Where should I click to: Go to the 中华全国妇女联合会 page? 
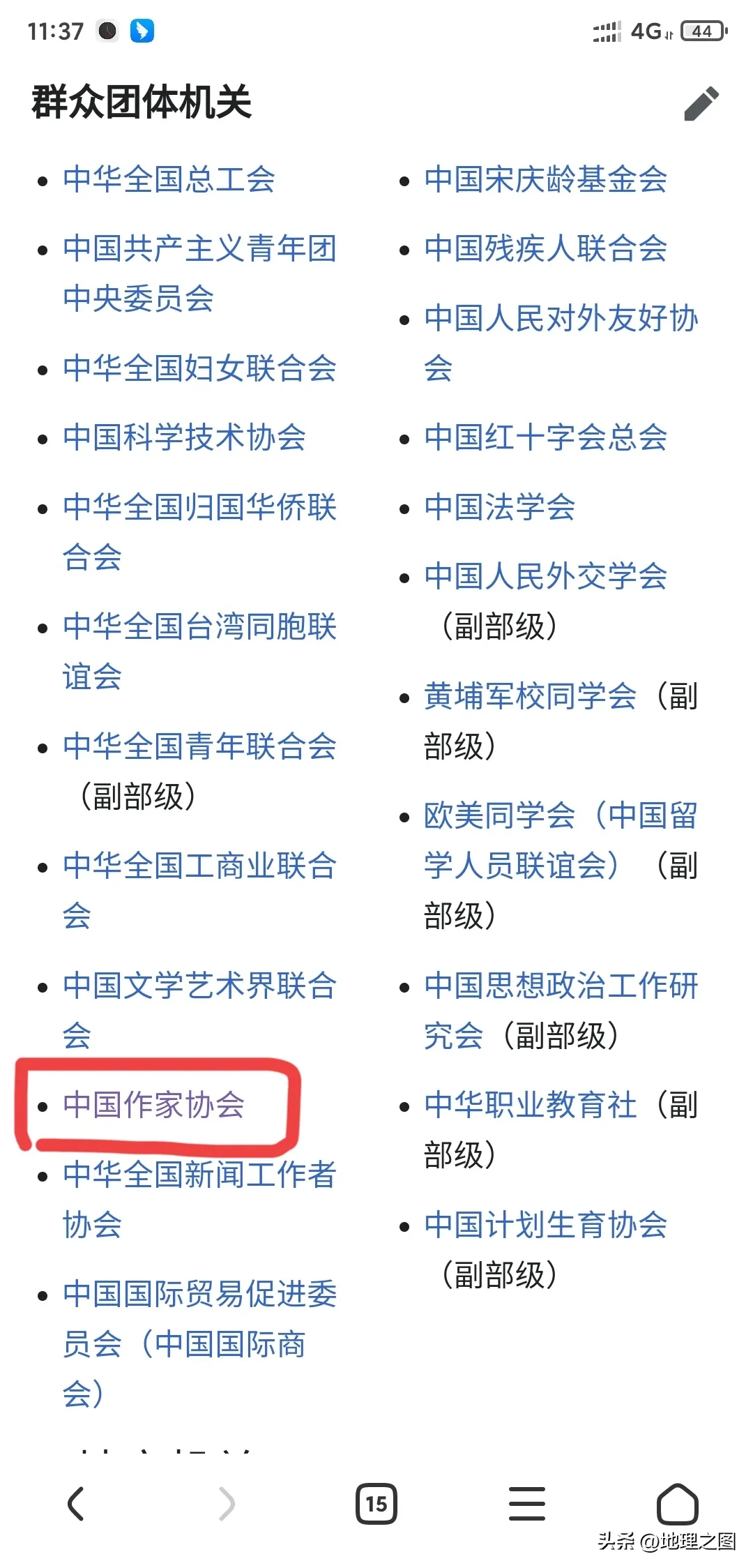(x=199, y=368)
